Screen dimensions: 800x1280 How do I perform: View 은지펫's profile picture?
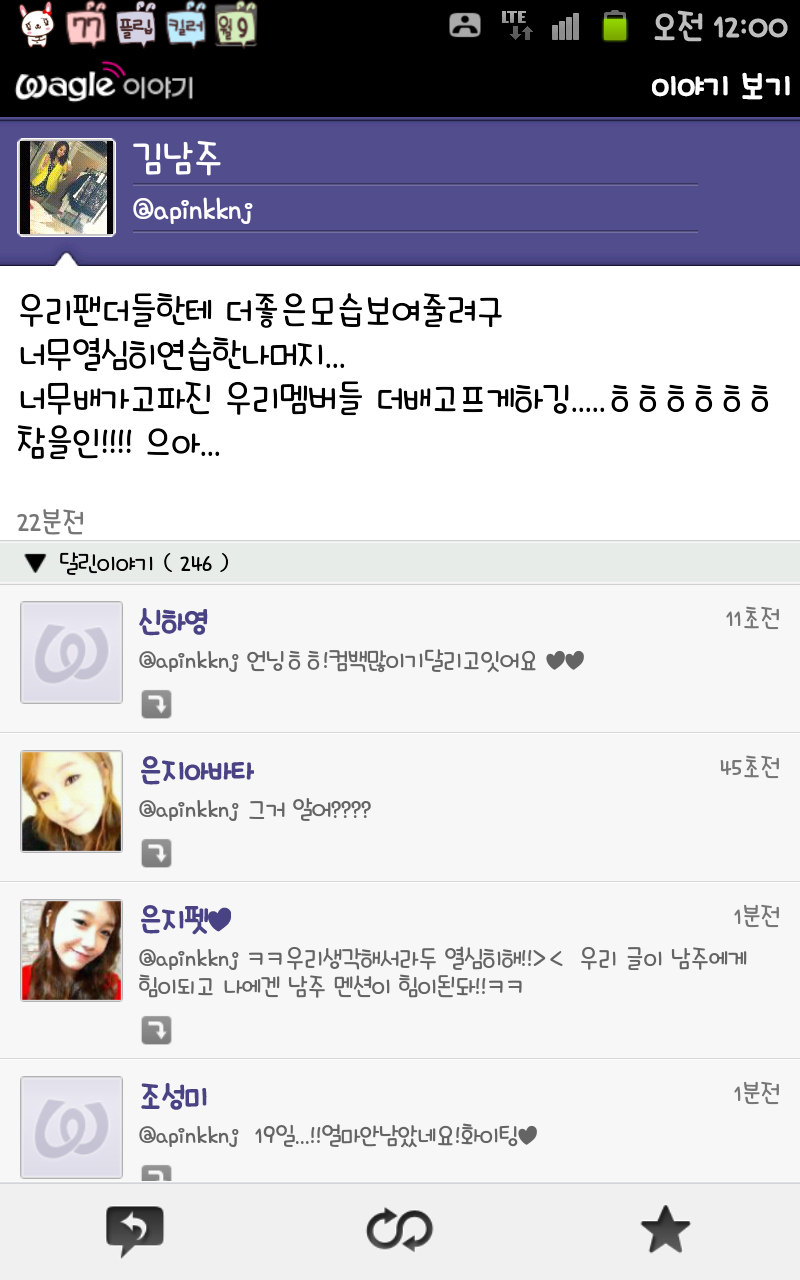click(x=71, y=950)
